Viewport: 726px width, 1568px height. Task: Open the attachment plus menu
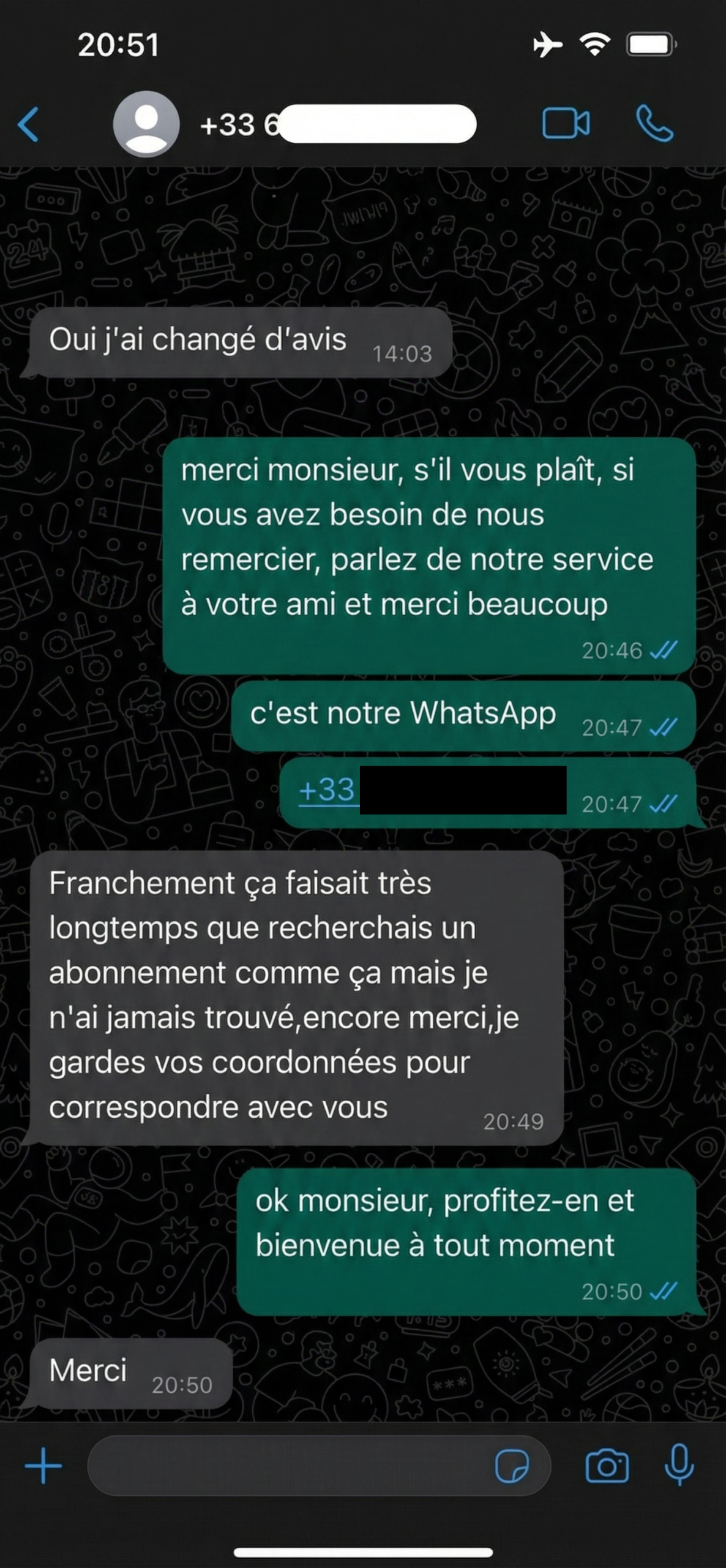coord(43,1466)
